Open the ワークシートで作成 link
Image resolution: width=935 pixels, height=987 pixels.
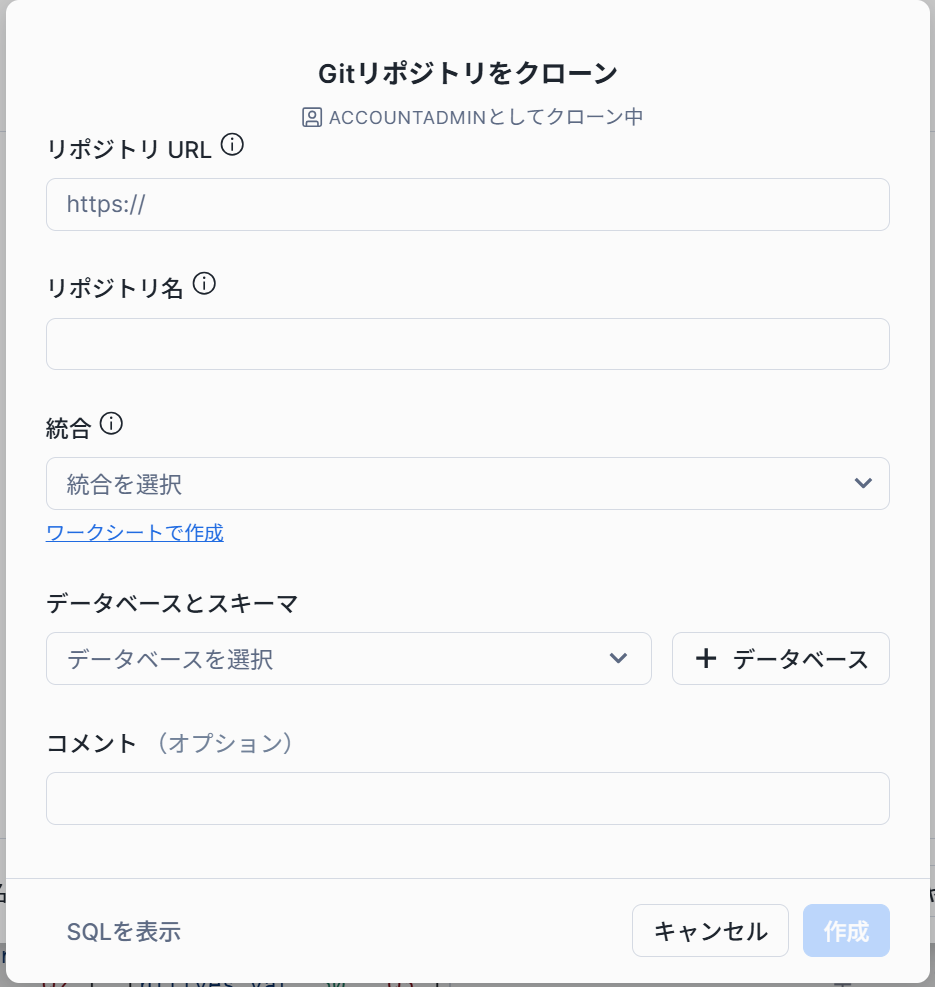pos(135,533)
